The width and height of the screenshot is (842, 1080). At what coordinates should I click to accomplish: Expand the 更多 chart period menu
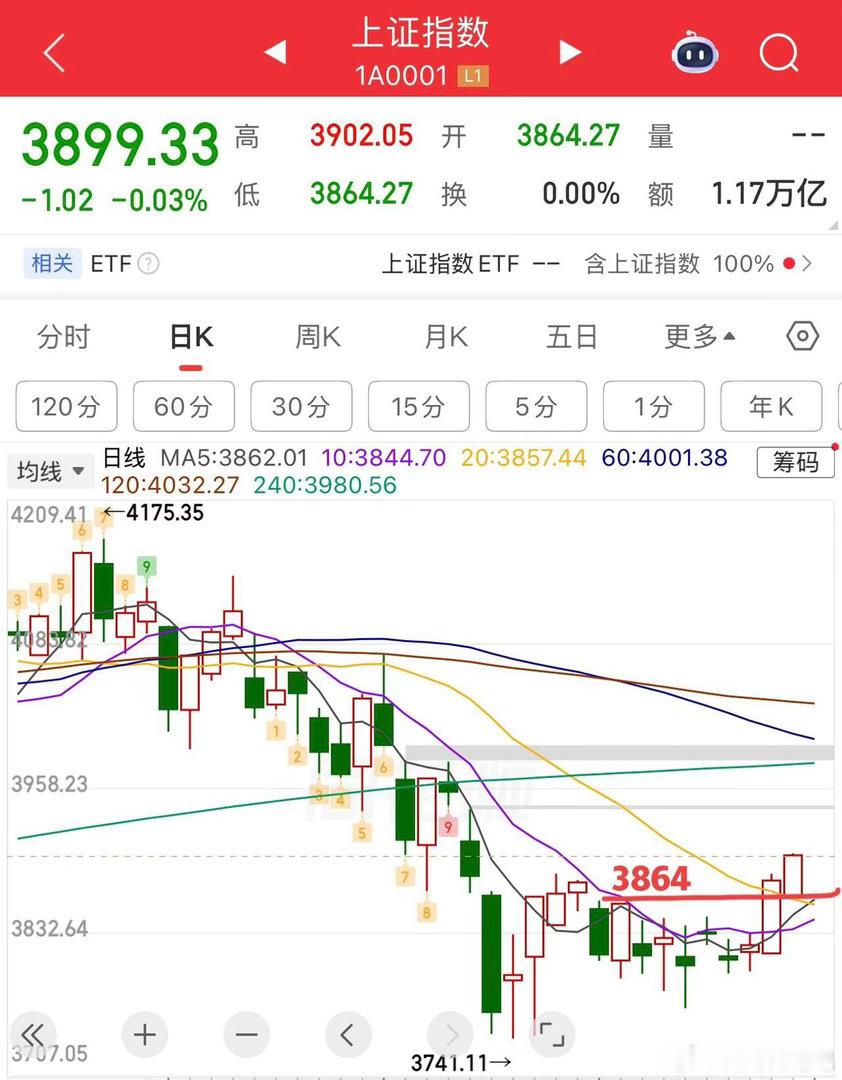point(699,337)
